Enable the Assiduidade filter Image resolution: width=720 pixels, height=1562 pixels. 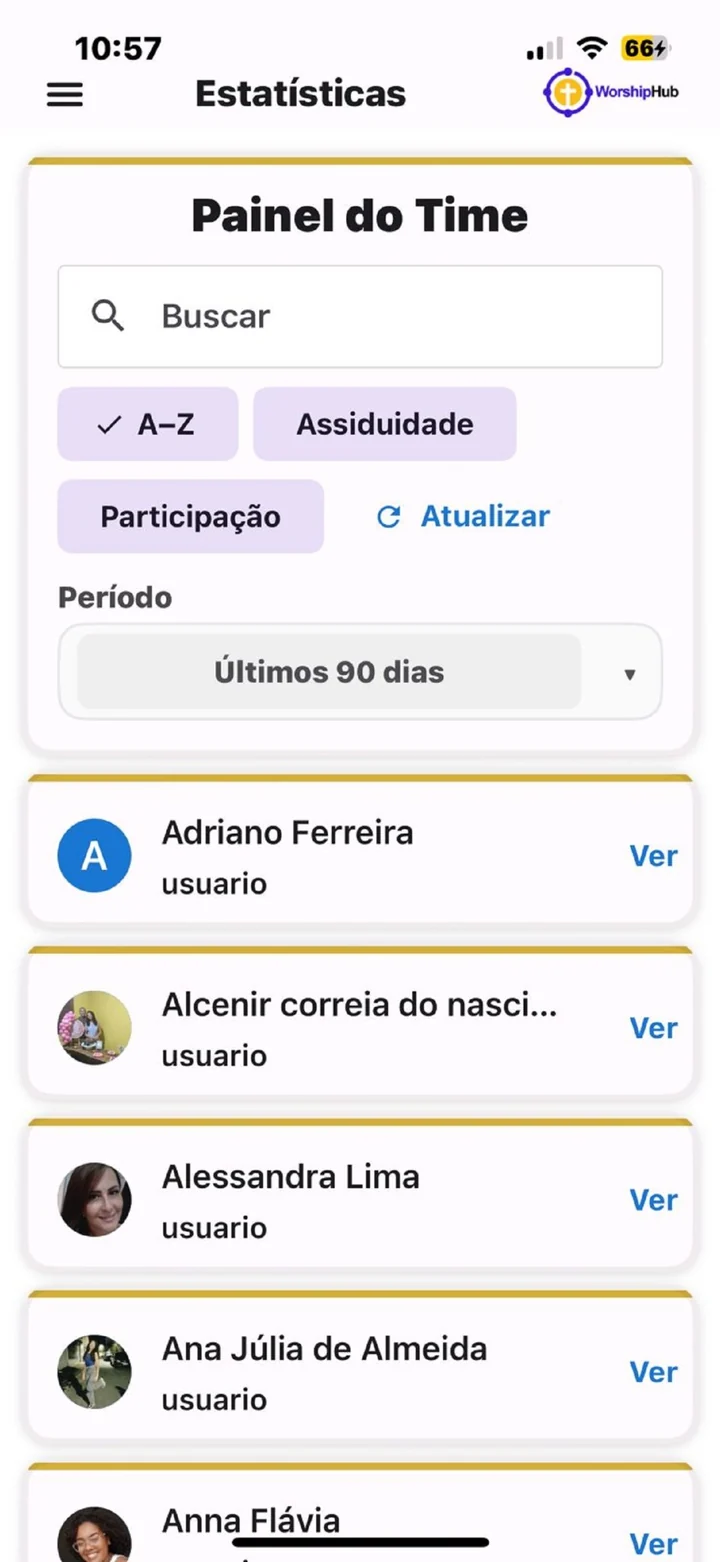click(x=384, y=424)
